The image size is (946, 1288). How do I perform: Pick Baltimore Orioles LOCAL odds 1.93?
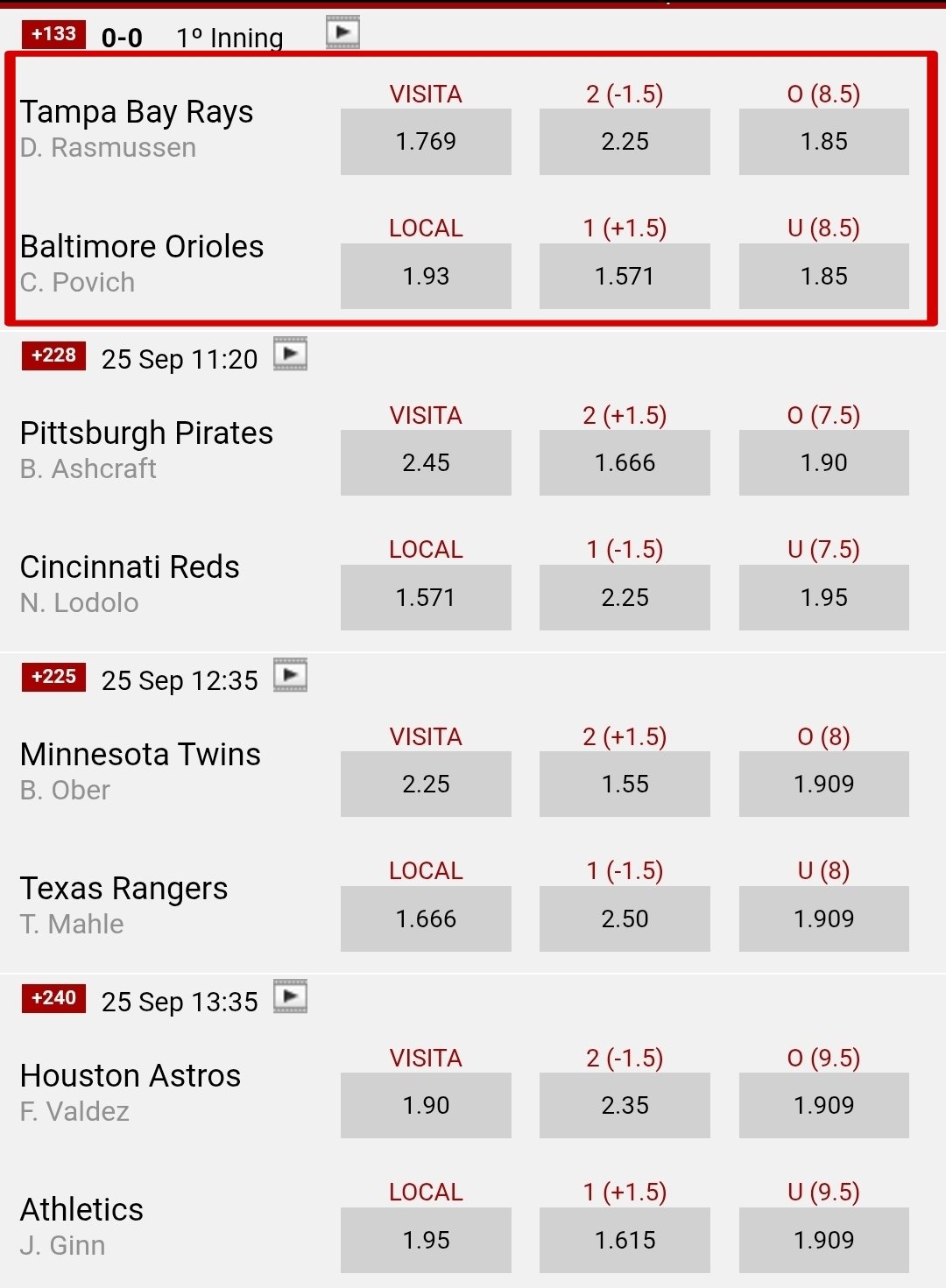coord(426,276)
